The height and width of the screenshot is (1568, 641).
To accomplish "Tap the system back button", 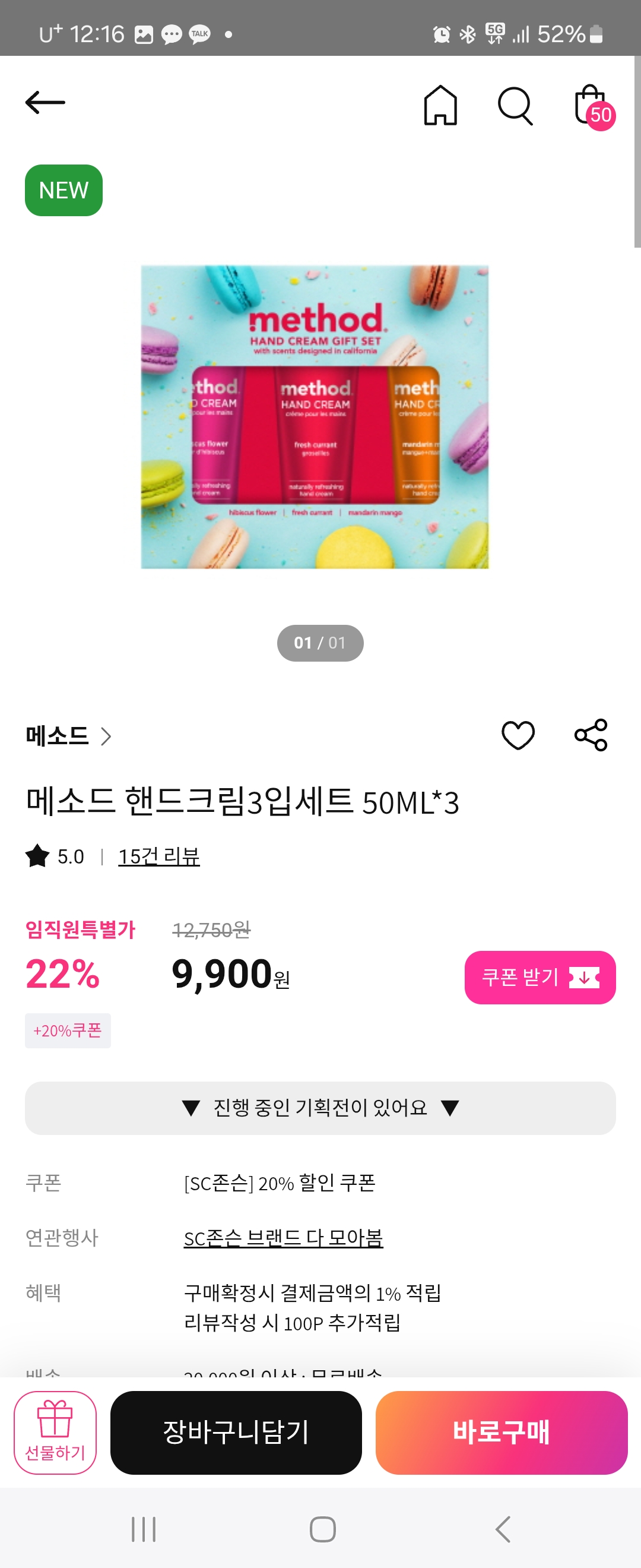I will [502, 1529].
